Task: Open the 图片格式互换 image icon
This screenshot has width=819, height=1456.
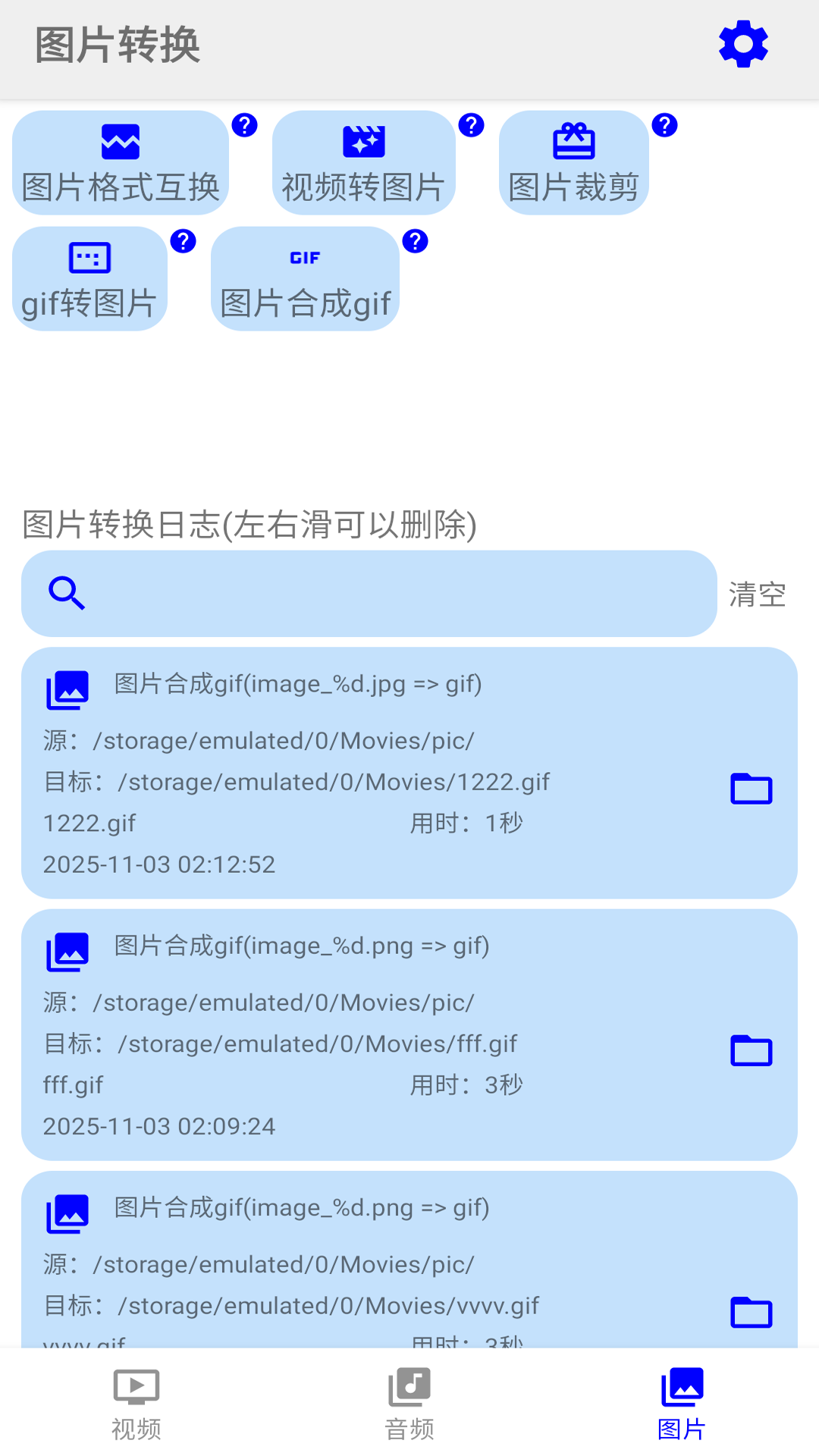Action: click(120, 140)
